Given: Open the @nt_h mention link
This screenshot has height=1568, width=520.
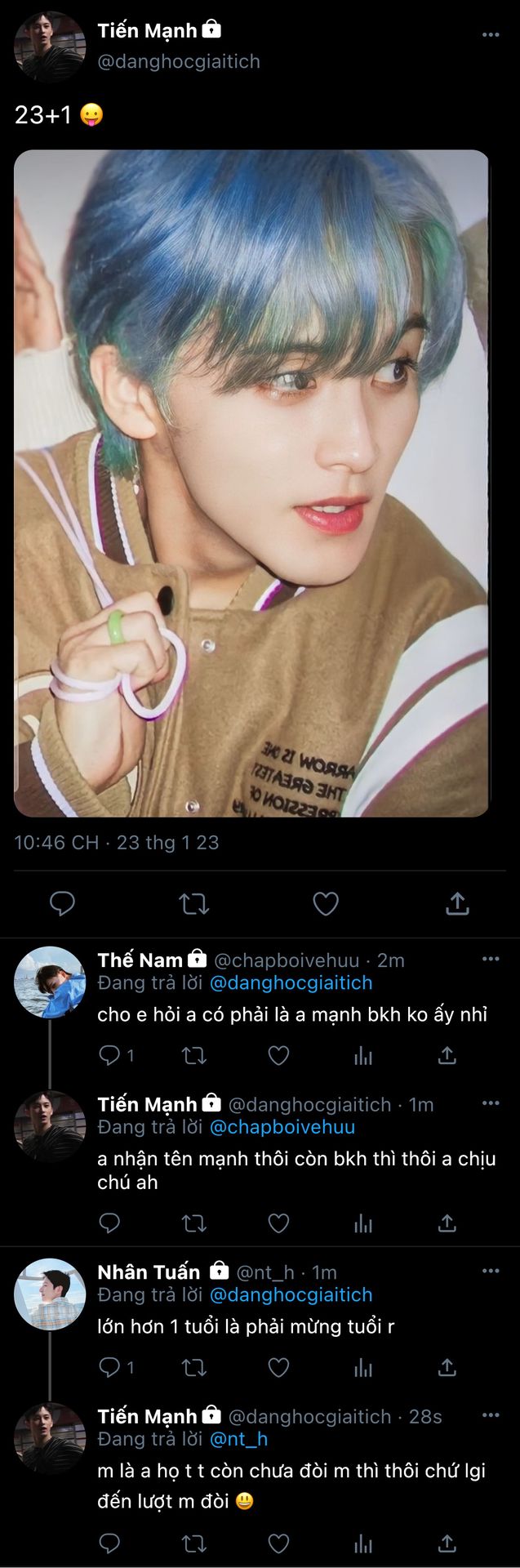Looking at the screenshot, I should (x=238, y=1439).
